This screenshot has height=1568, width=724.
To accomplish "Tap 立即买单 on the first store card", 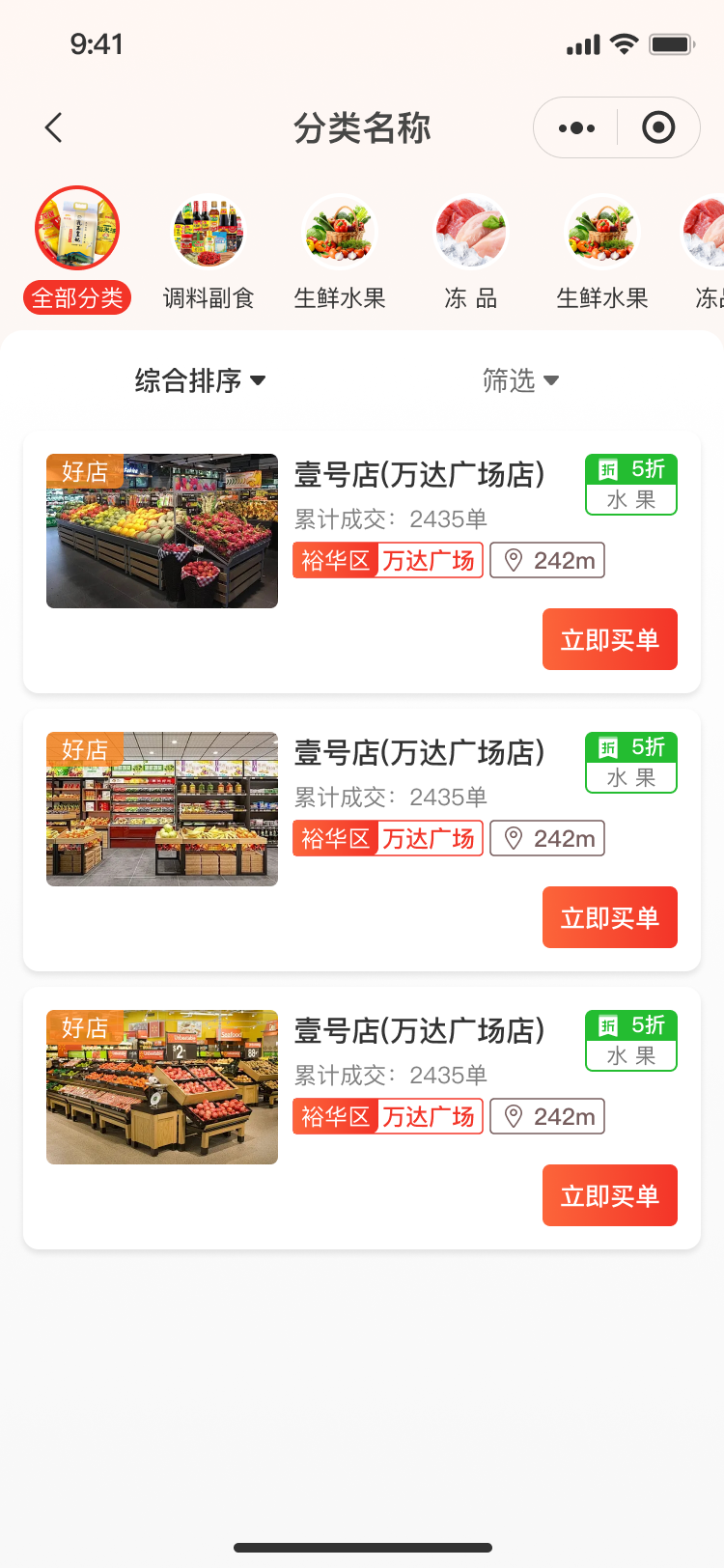I will 610,639.
